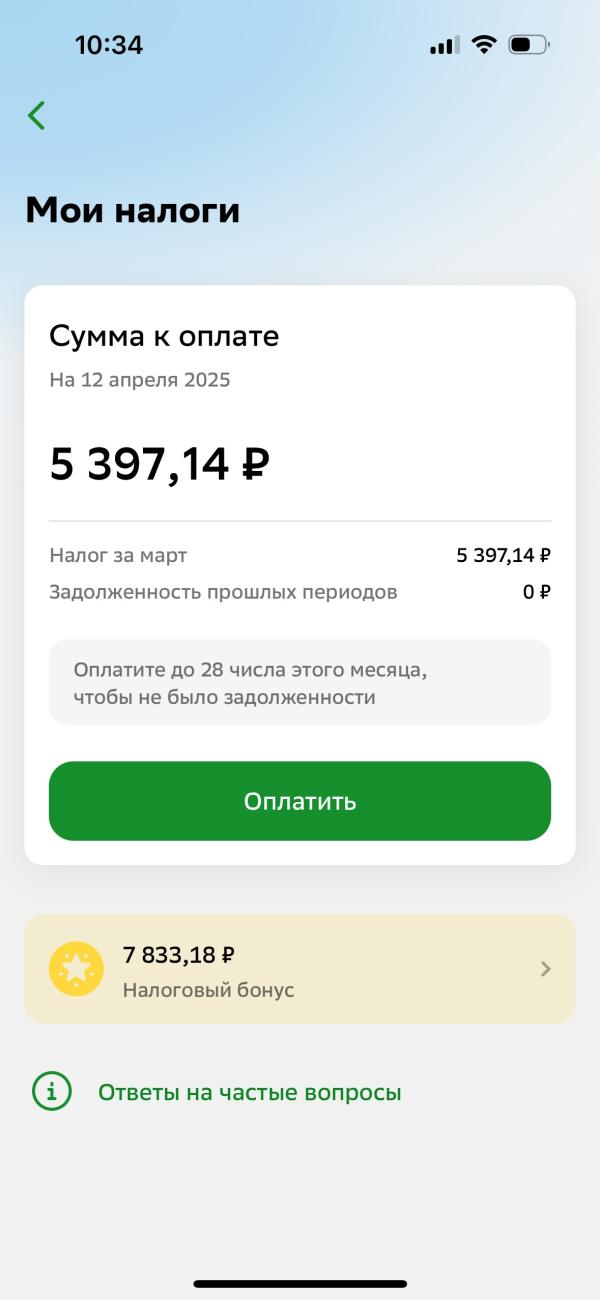Go back using the green arrow

pyautogui.click(x=37, y=116)
